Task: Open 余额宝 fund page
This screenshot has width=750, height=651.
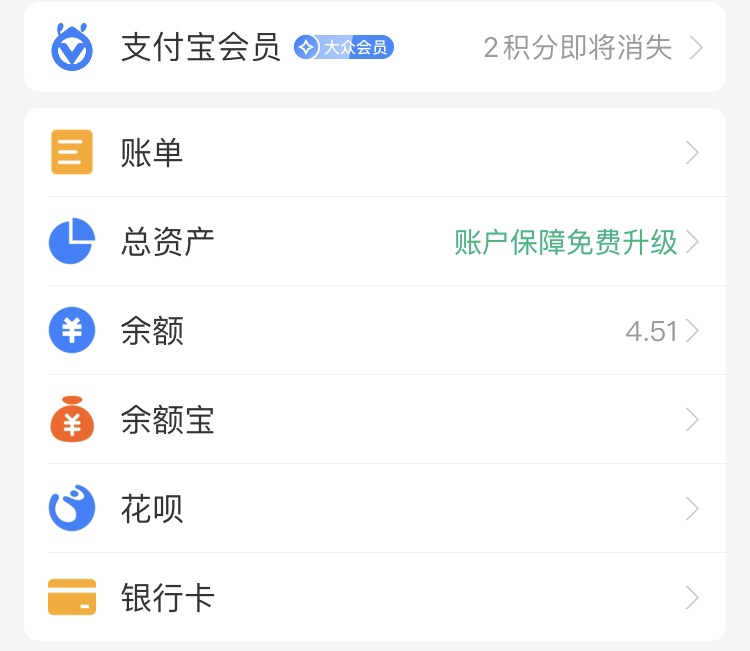Action: click(374, 420)
